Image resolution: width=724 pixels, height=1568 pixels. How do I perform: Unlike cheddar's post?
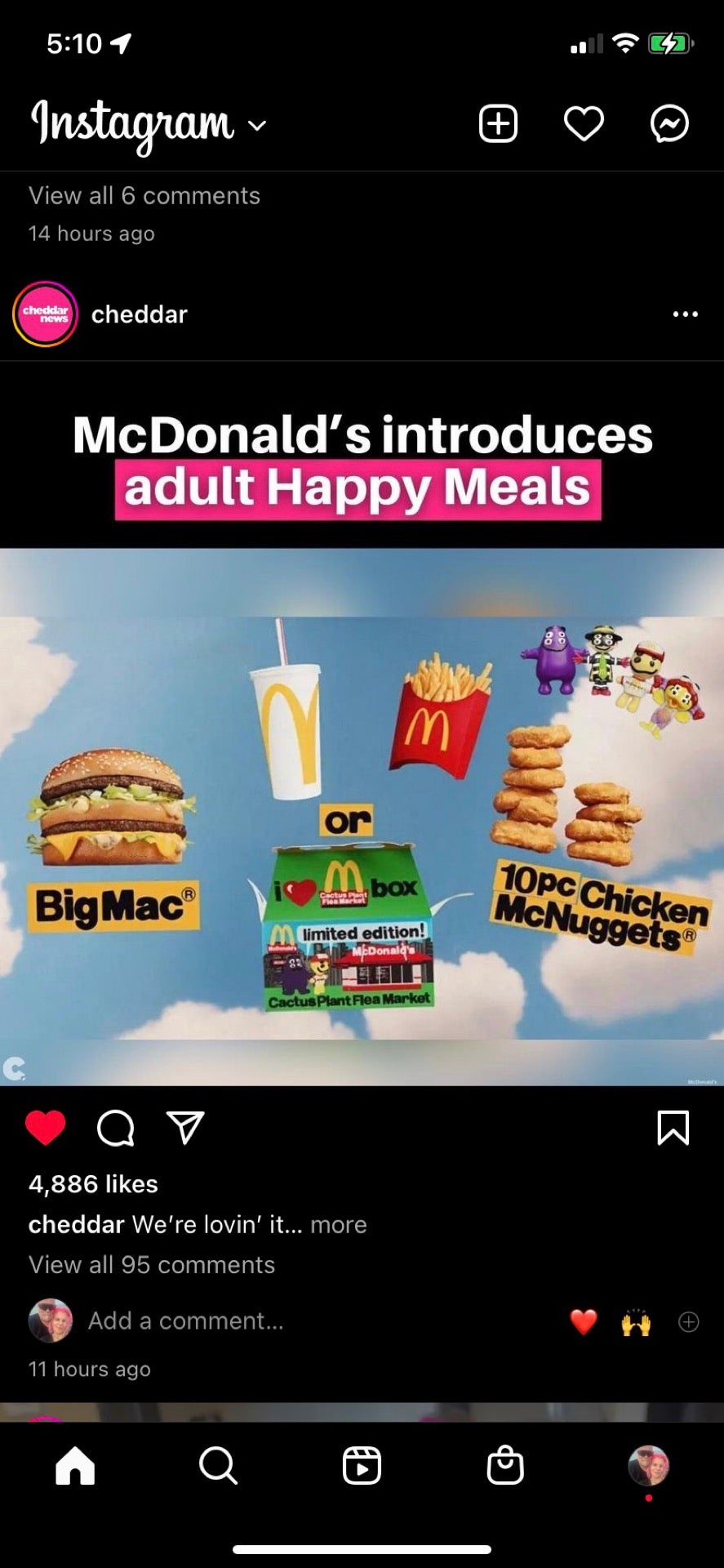click(46, 1129)
